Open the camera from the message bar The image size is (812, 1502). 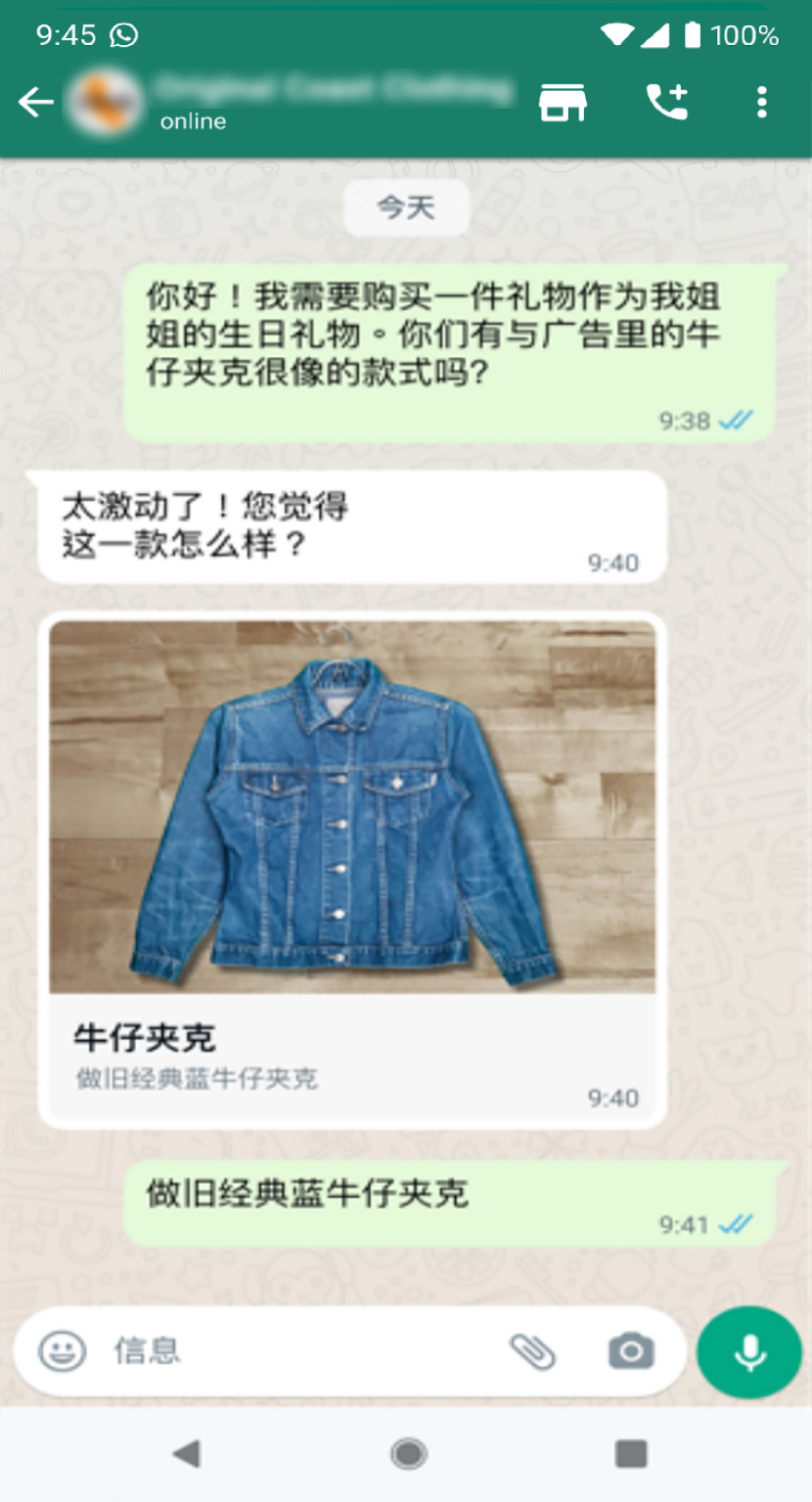click(631, 1351)
